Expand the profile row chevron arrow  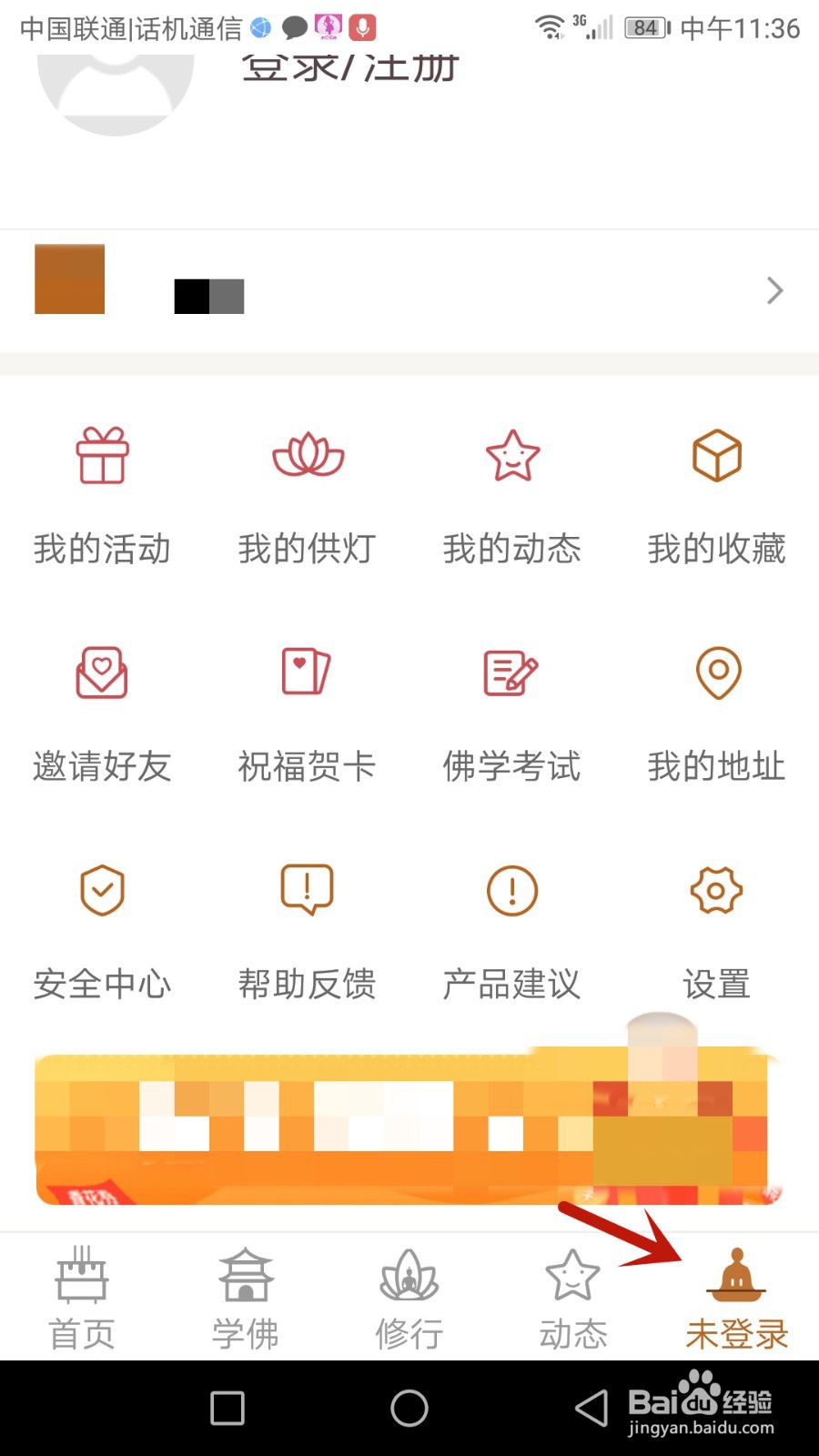(774, 290)
